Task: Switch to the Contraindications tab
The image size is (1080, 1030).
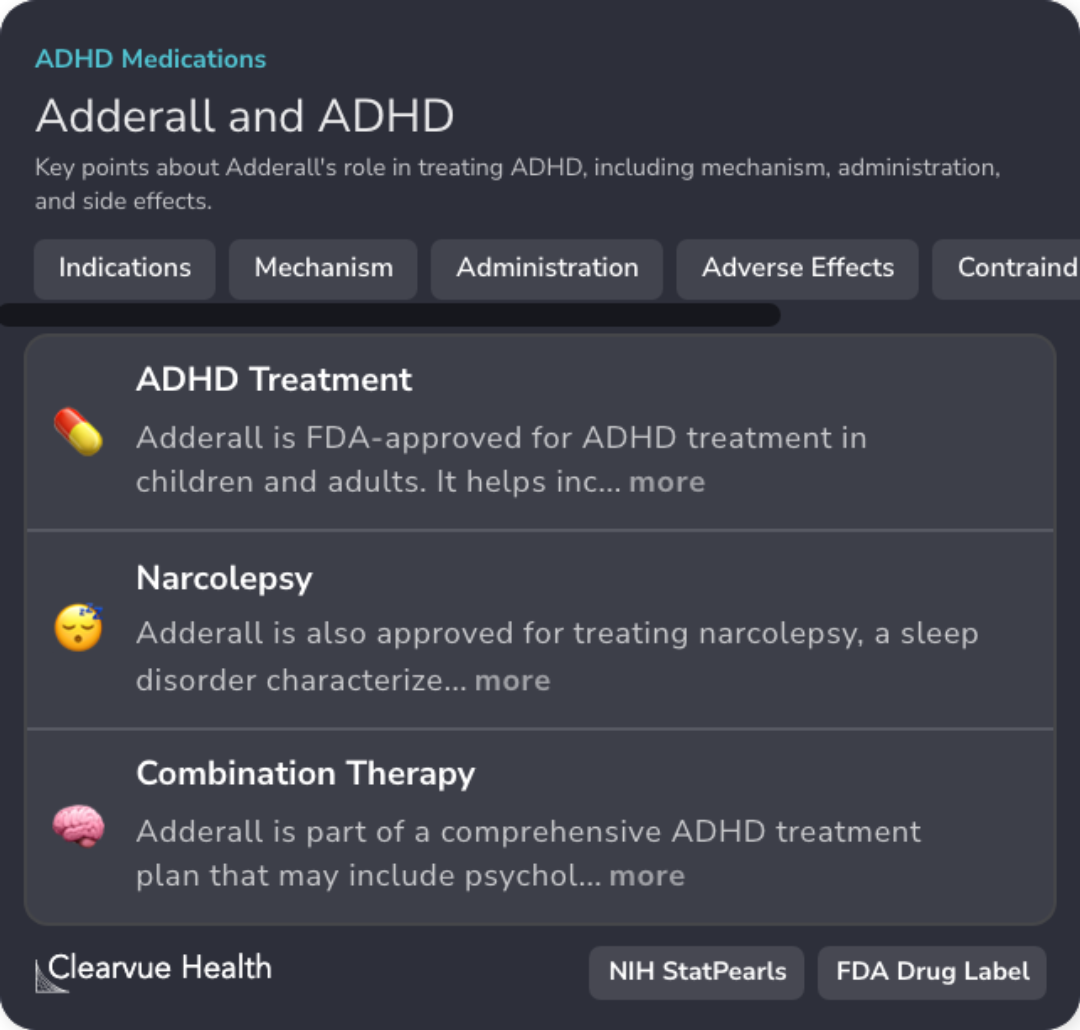Action: tap(1010, 268)
